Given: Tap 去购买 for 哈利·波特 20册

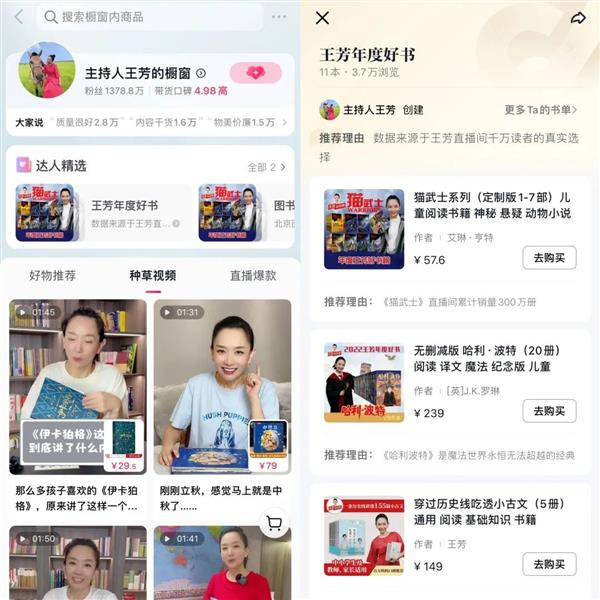Looking at the screenshot, I should 549,411.
